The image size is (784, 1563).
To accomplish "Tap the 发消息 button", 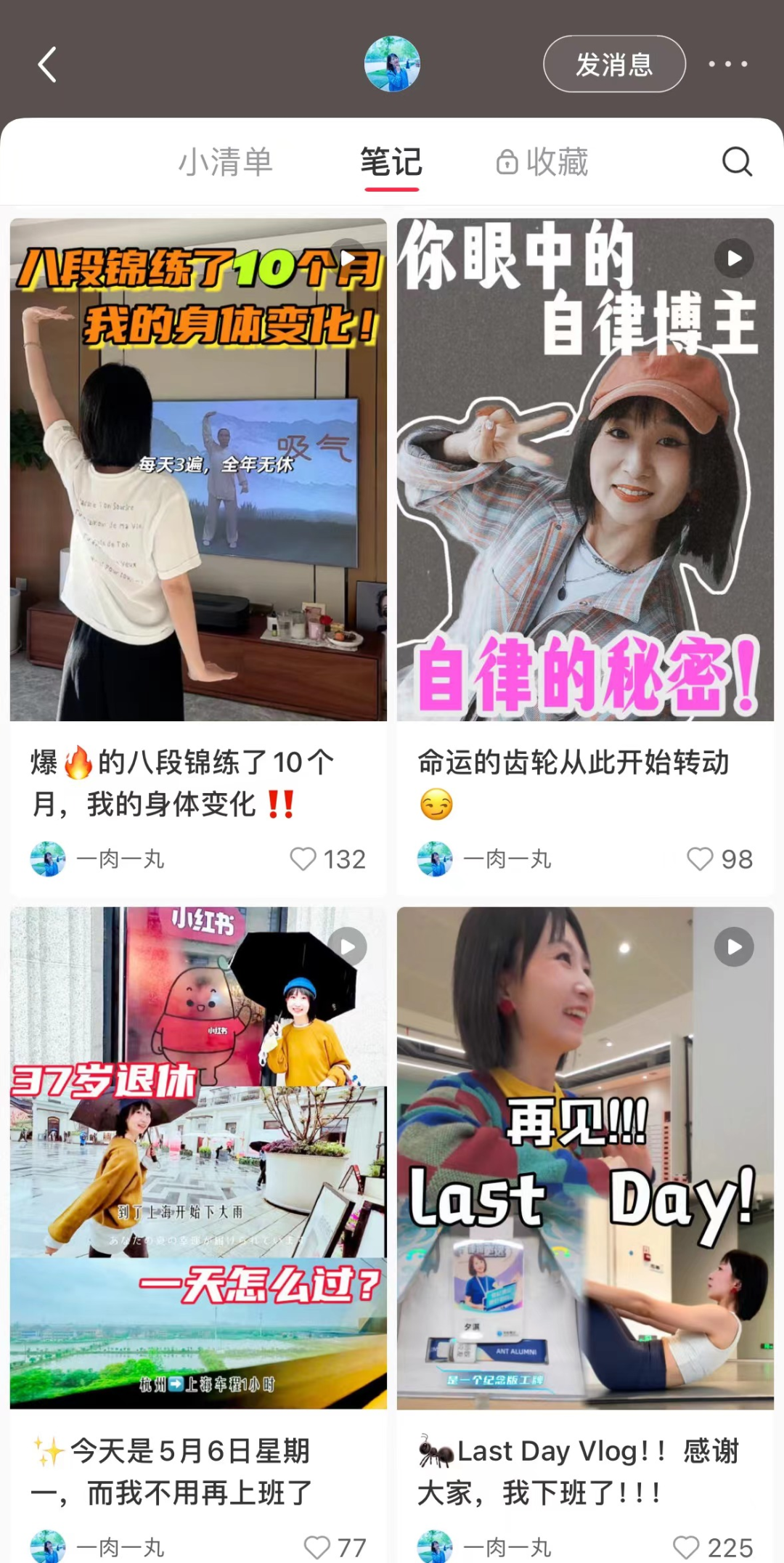I will coord(614,64).
